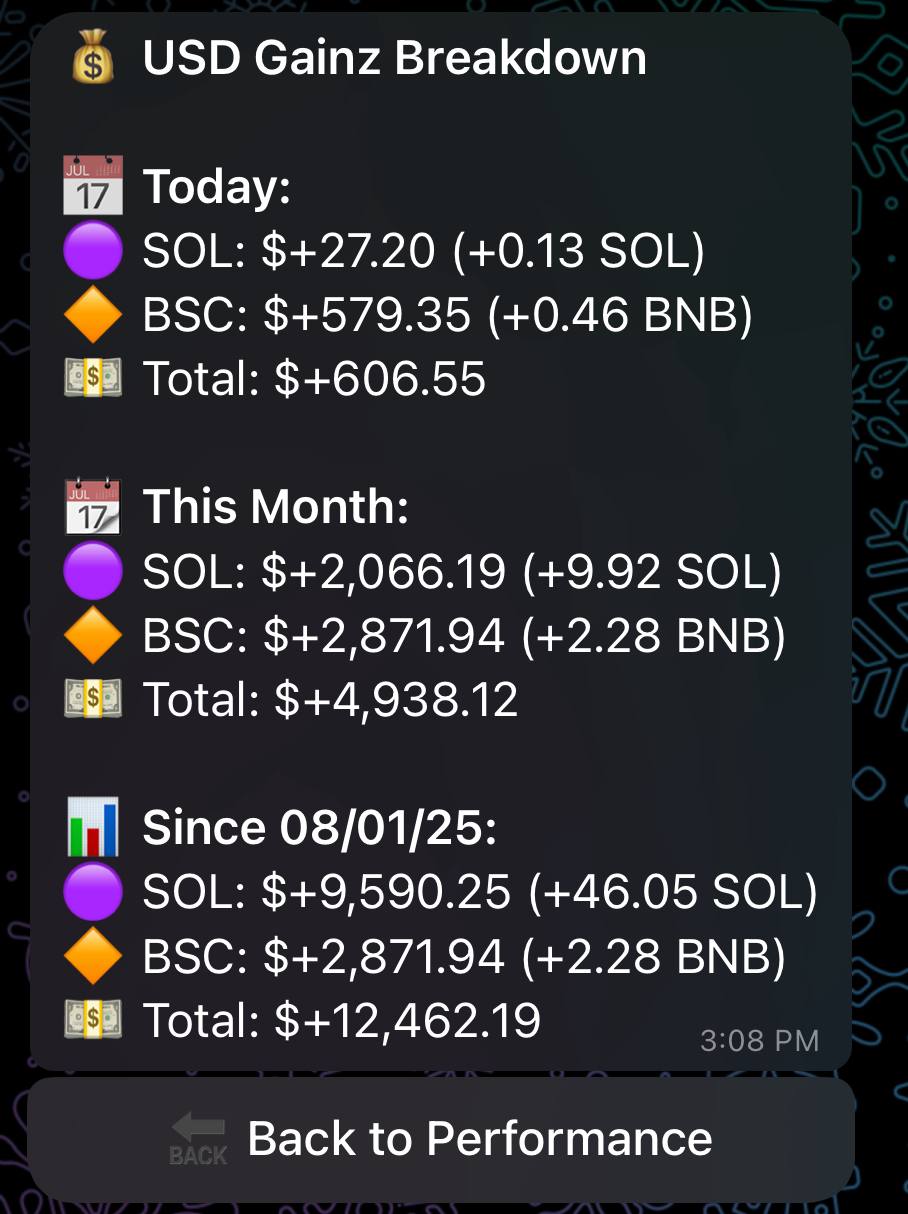Click the BSC diamond in the Since section
The height and width of the screenshot is (1214, 908).
tap(92, 955)
